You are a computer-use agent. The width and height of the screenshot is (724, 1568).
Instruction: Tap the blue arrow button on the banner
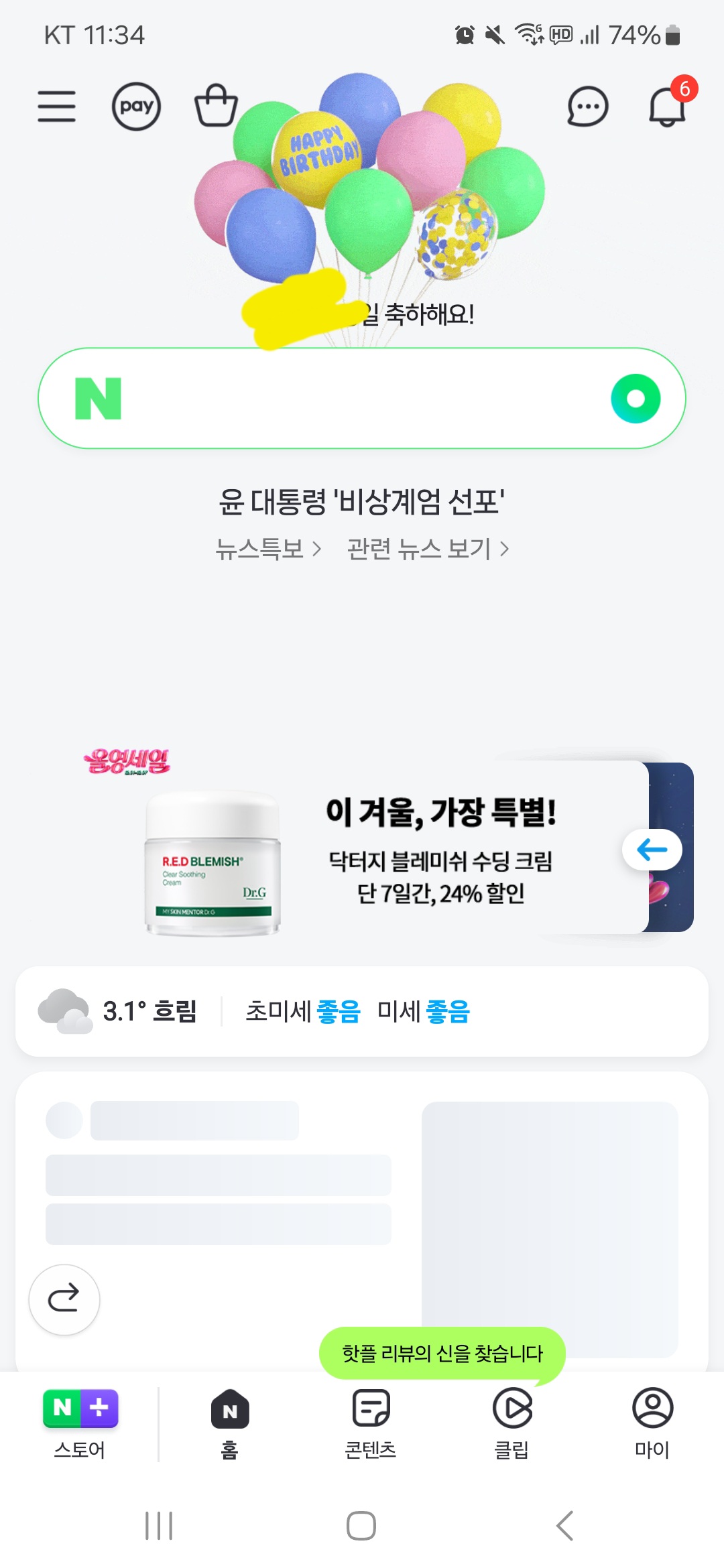coord(652,850)
